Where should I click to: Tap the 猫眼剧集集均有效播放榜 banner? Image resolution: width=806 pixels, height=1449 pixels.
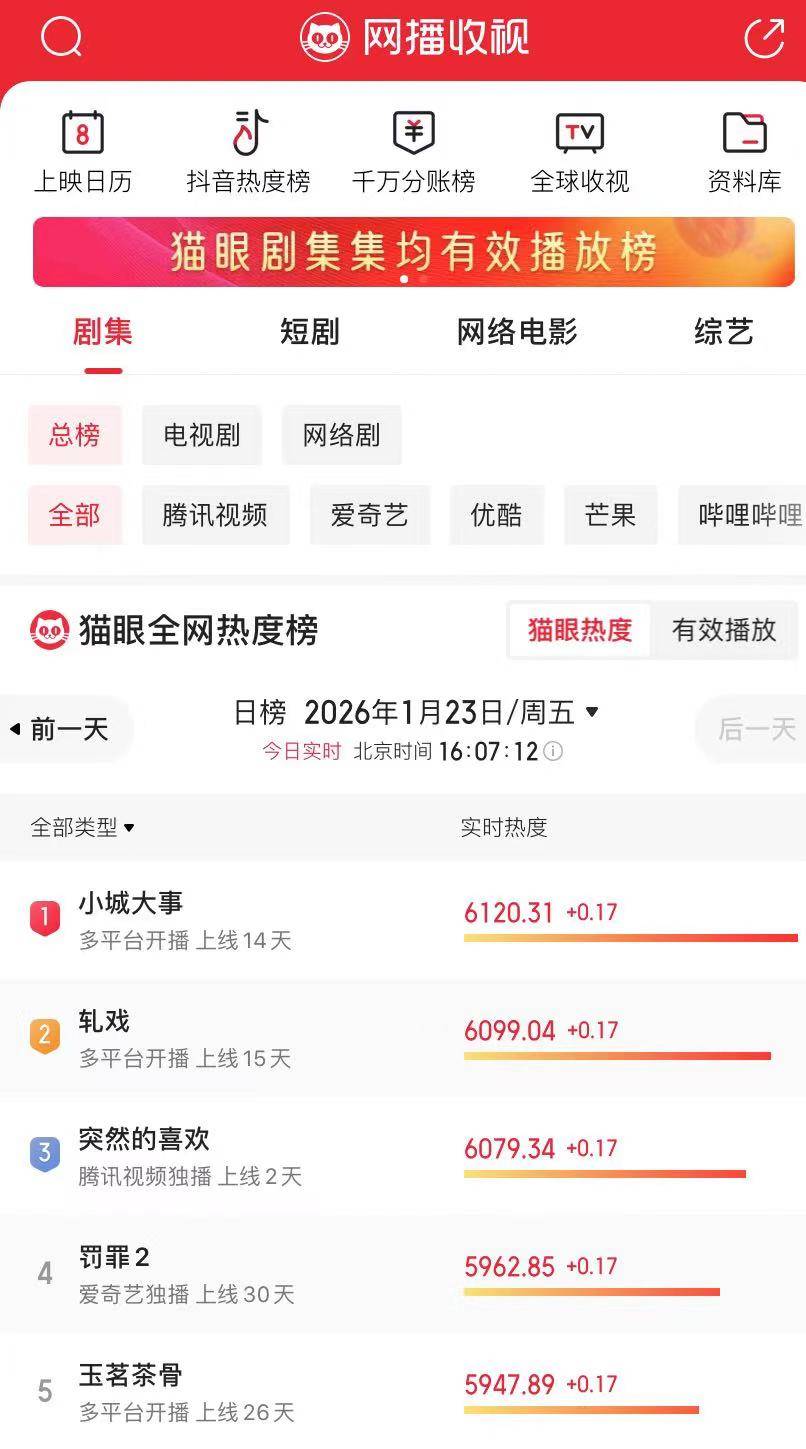click(413, 252)
